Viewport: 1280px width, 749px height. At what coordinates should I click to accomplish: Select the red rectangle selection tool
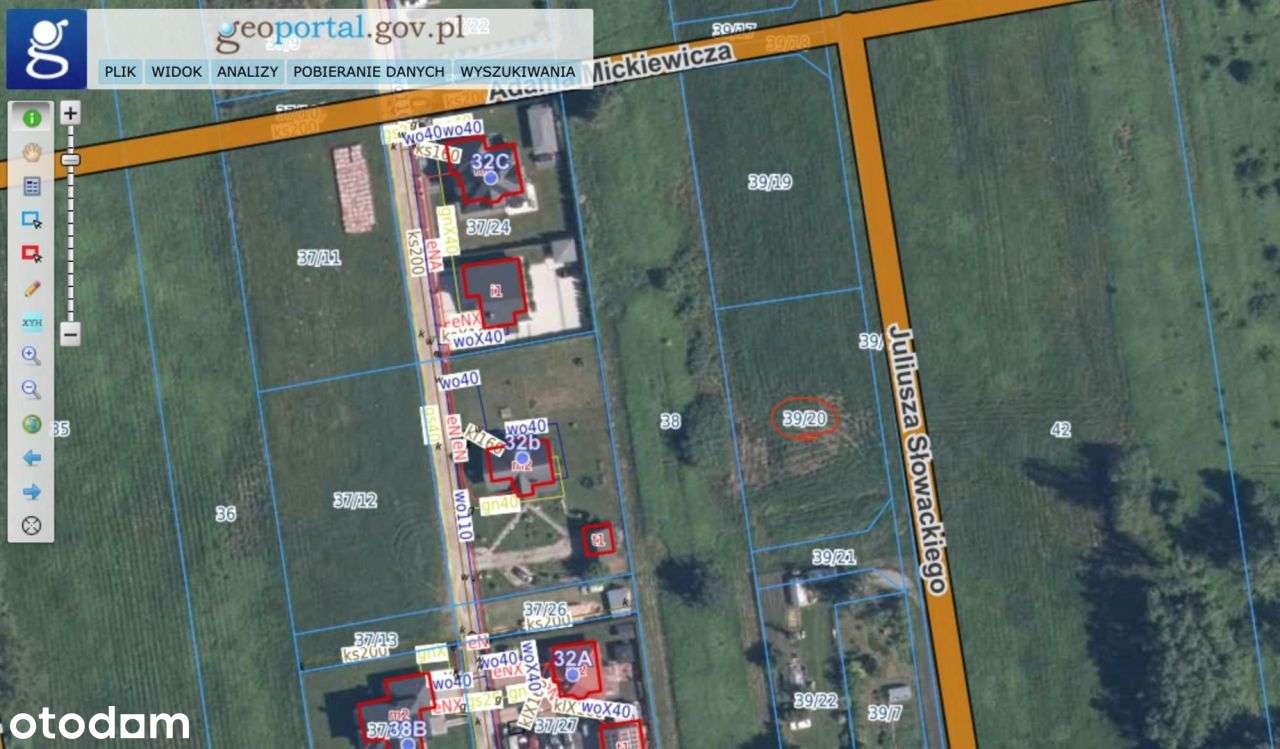[32, 253]
